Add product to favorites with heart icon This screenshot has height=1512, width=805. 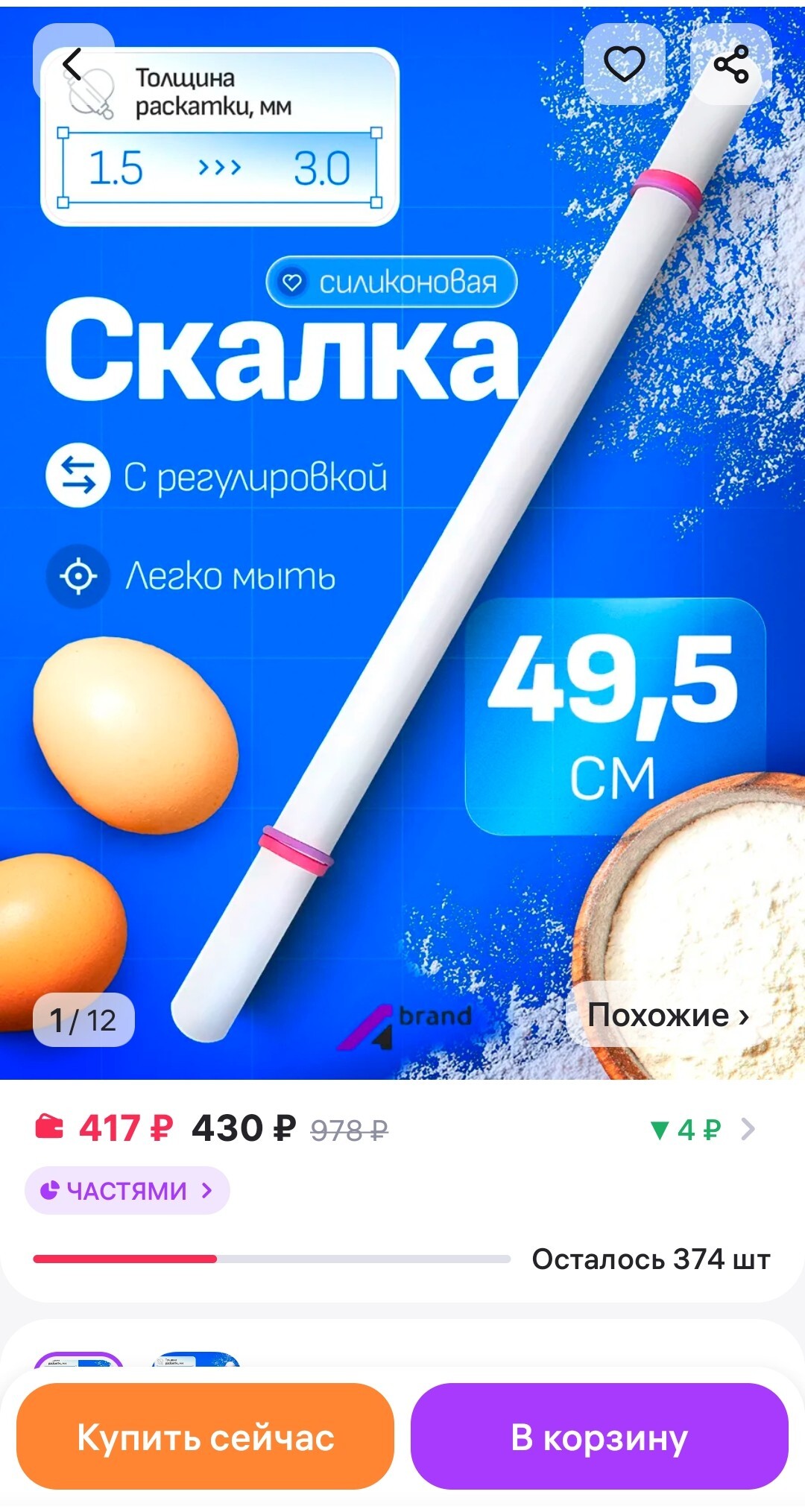click(624, 63)
